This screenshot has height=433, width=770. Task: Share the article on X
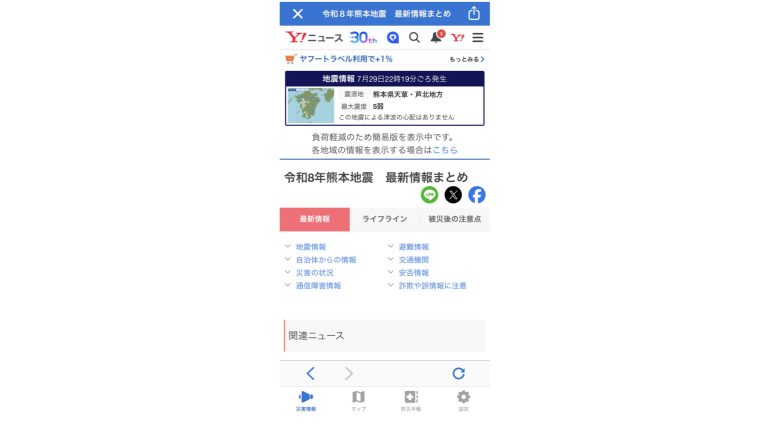click(453, 195)
